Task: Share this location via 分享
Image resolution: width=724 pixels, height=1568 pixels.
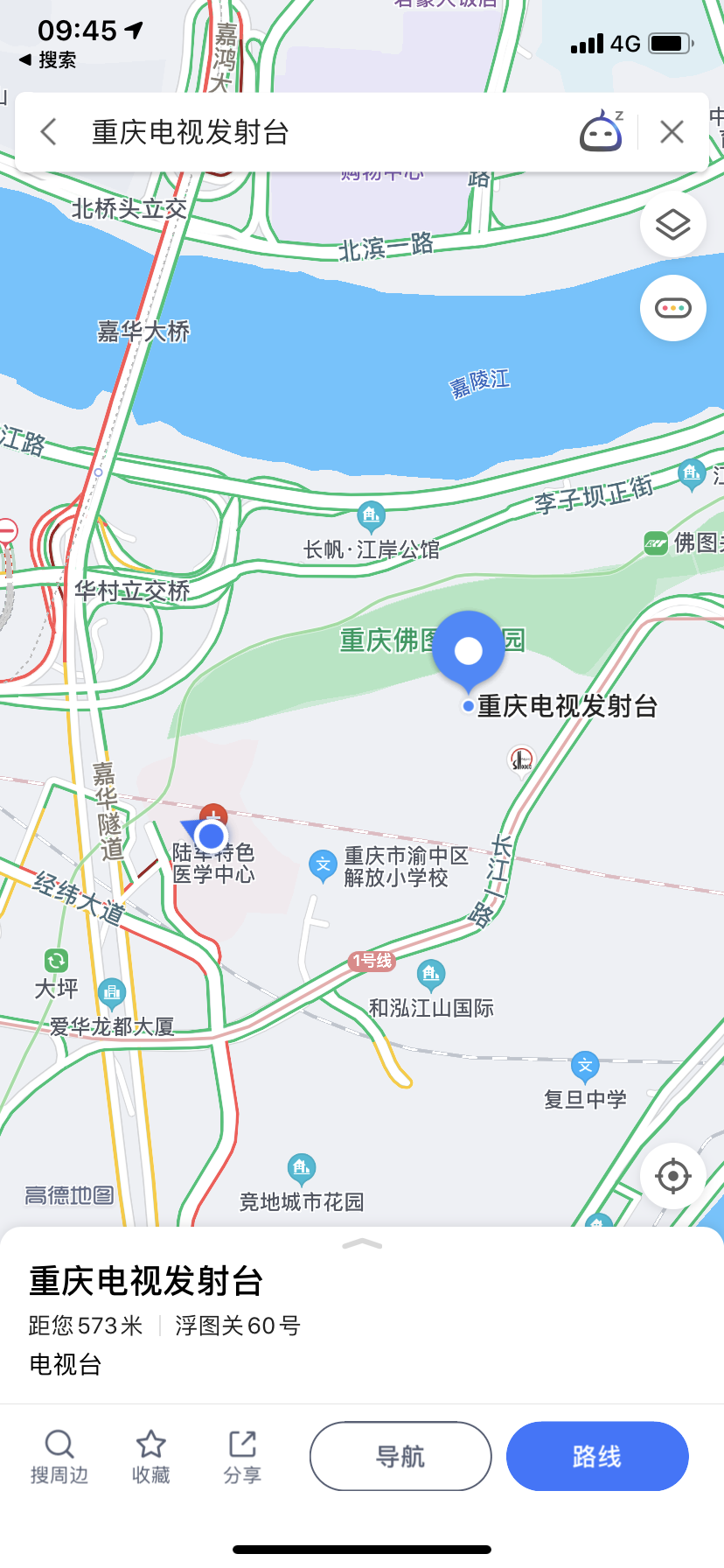Action: point(242,1457)
